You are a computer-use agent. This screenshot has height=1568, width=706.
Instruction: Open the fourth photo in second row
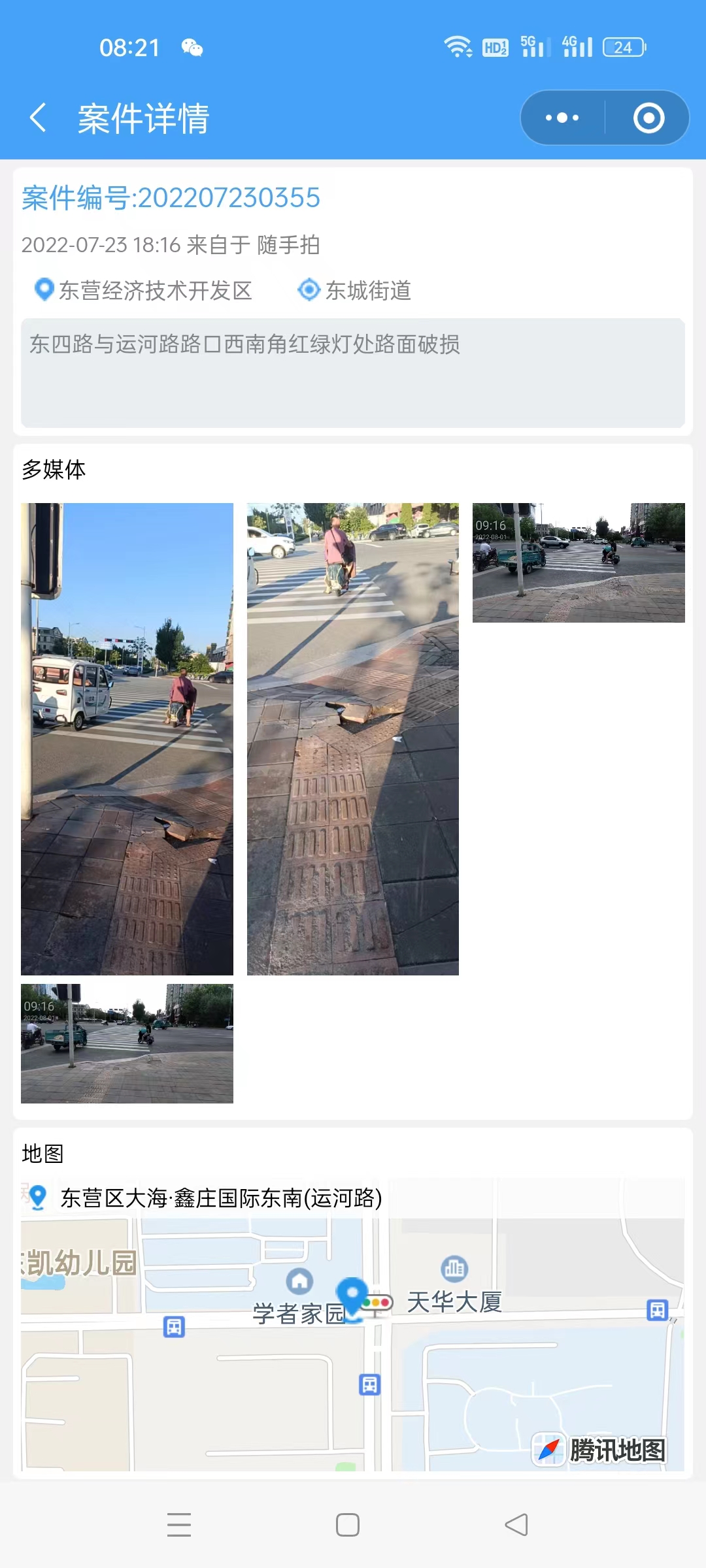pyautogui.click(x=127, y=1043)
